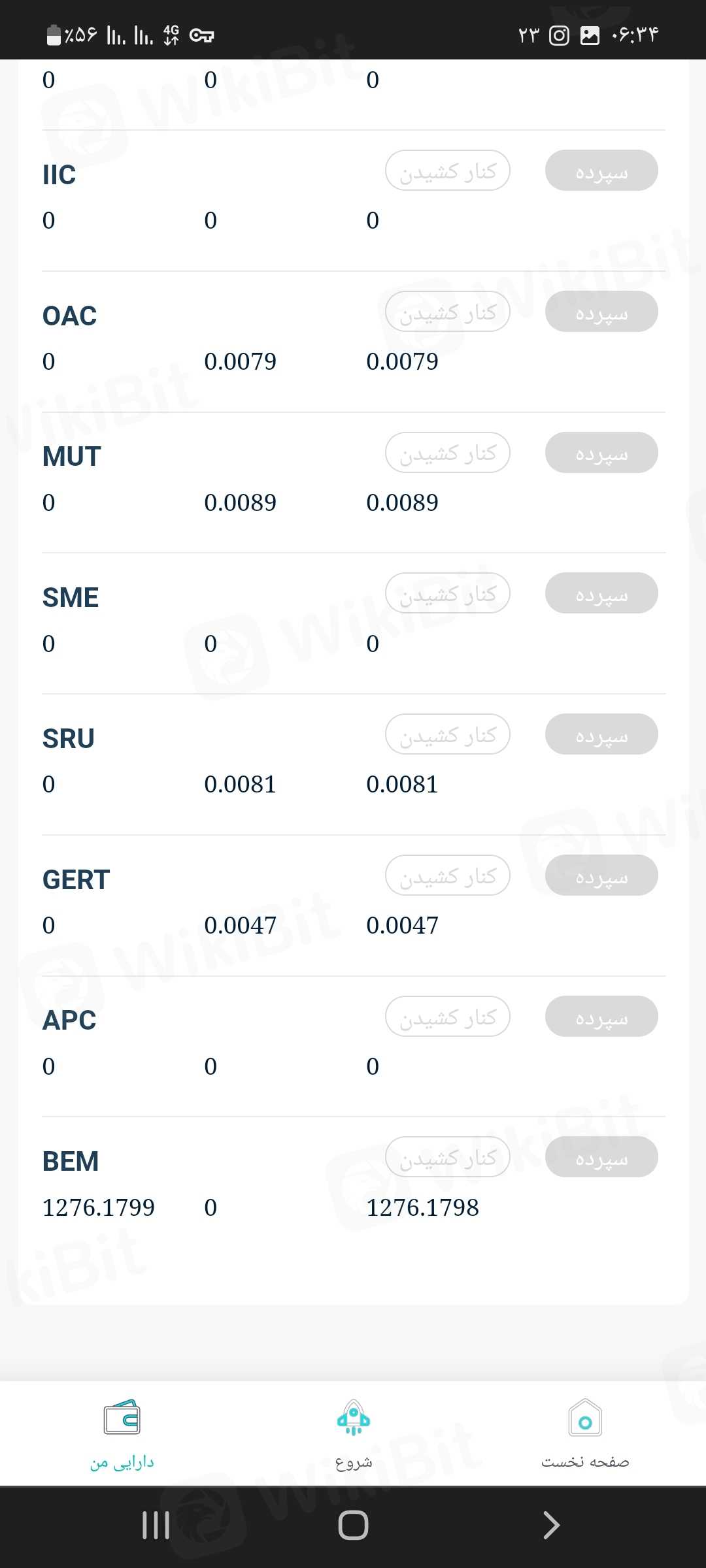
Task: Tap the system home button
Action: 353,1526
